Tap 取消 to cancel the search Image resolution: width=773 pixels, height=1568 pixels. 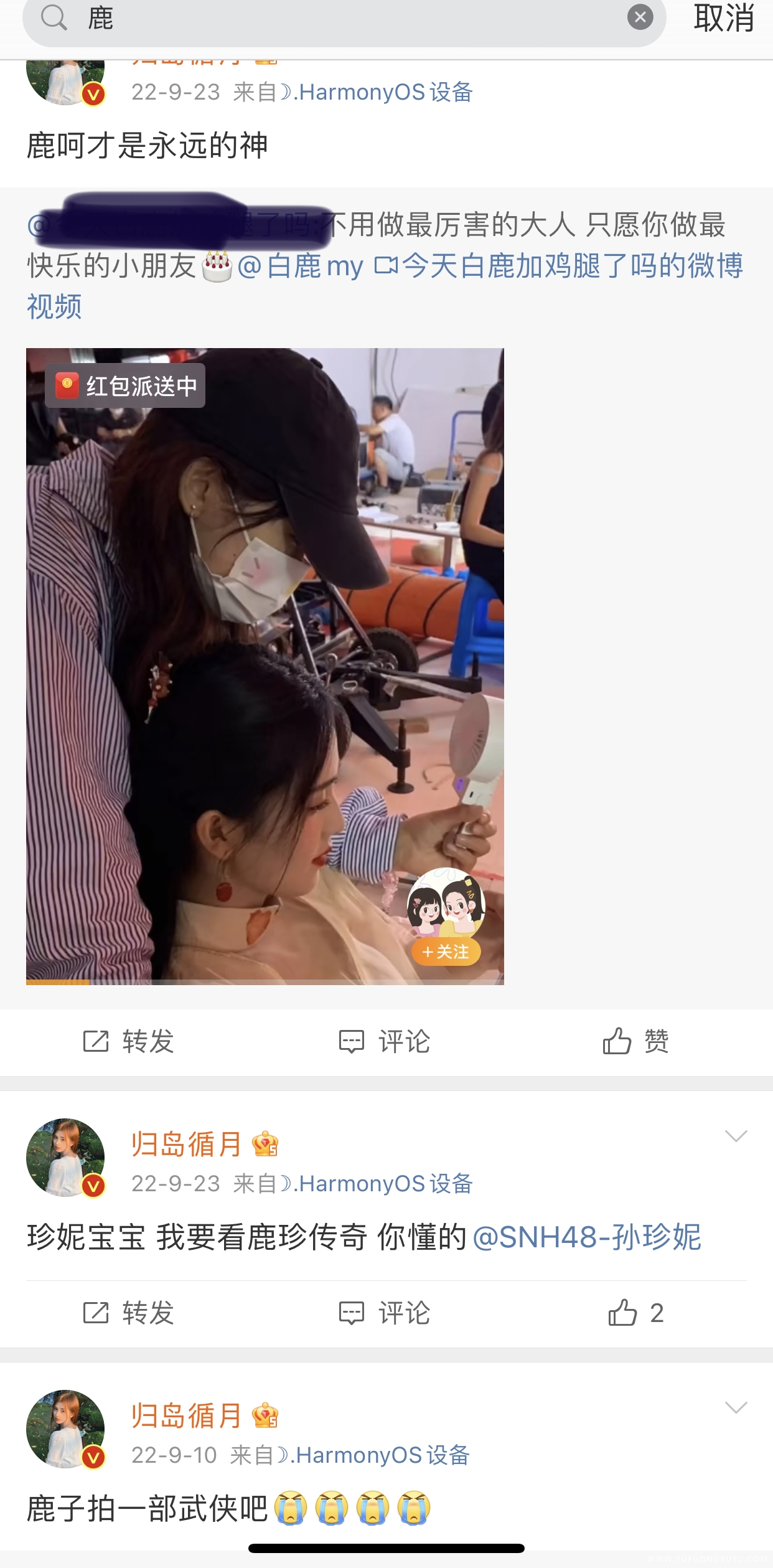(724, 19)
